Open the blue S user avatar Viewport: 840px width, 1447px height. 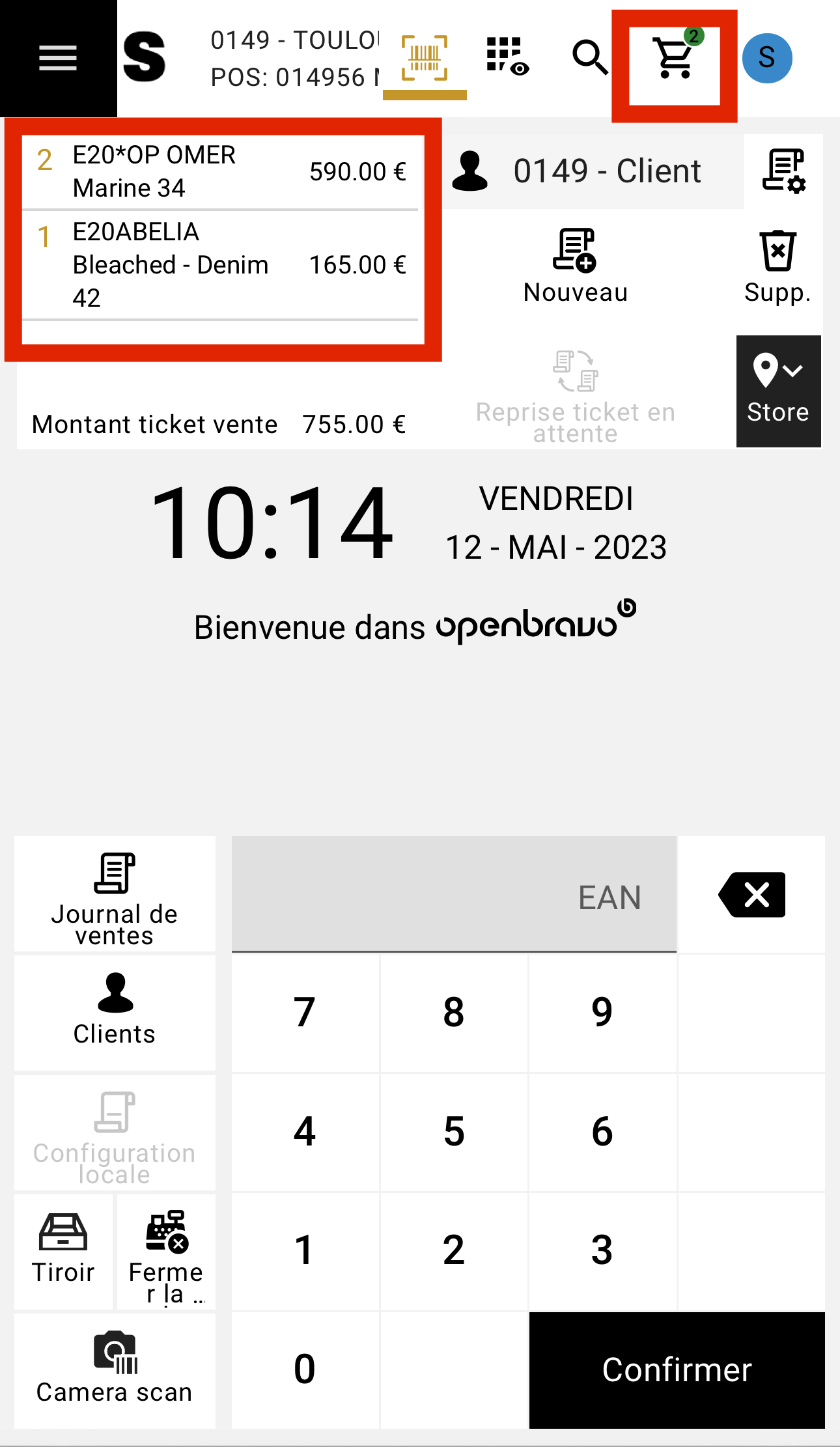click(x=767, y=58)
